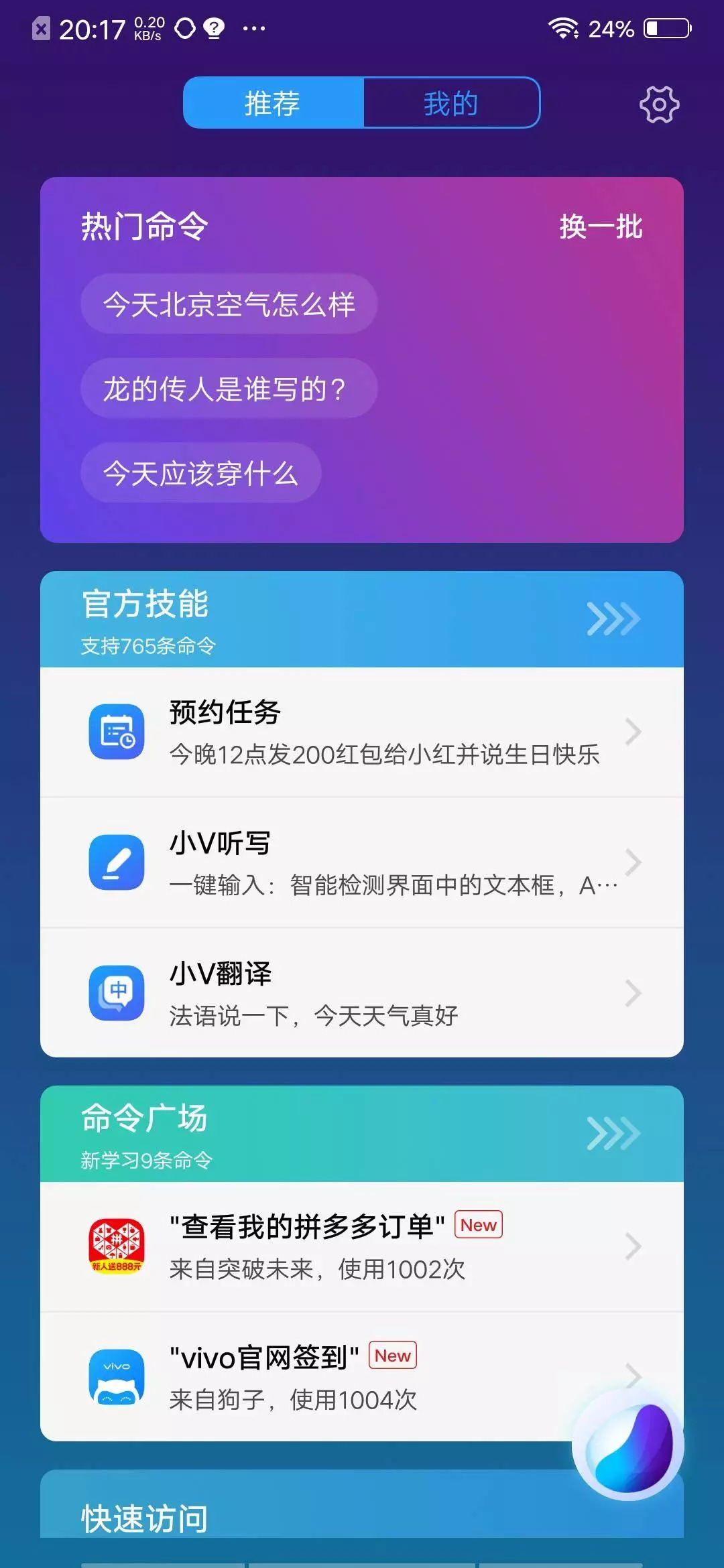The width and height of the screenshot is (724, 1568).
Task: Tap the 今天应该穿什么 command chip
Action: tap(200, 473)
